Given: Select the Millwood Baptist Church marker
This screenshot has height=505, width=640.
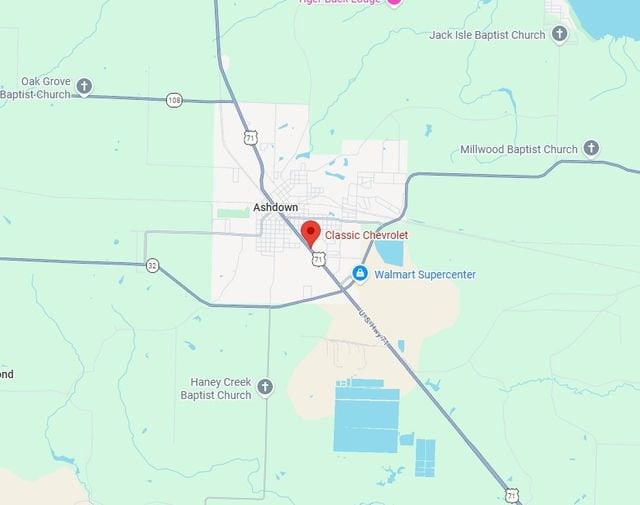Looking at the screenshot, I should pyautogui.click(x=591, y=149).
